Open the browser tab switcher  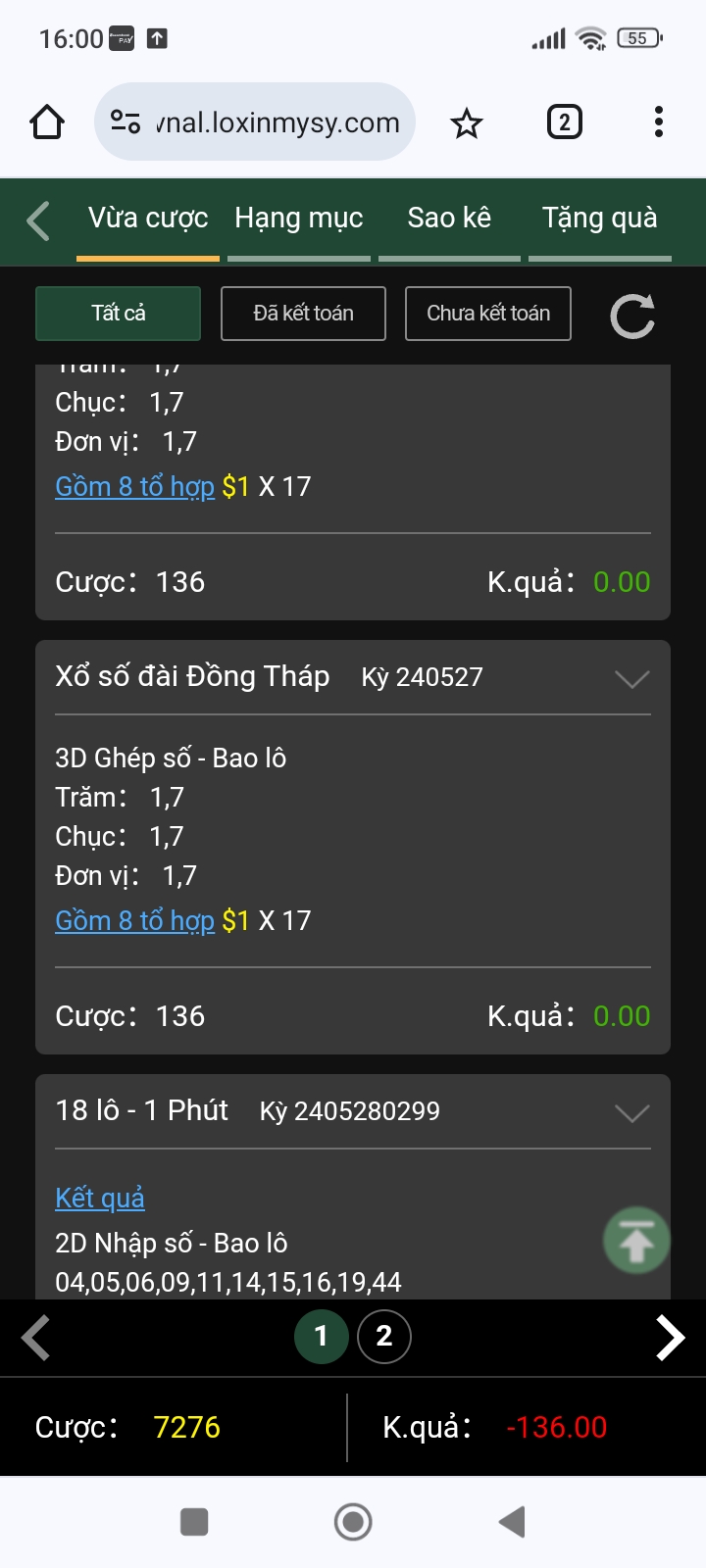(564, 122)
